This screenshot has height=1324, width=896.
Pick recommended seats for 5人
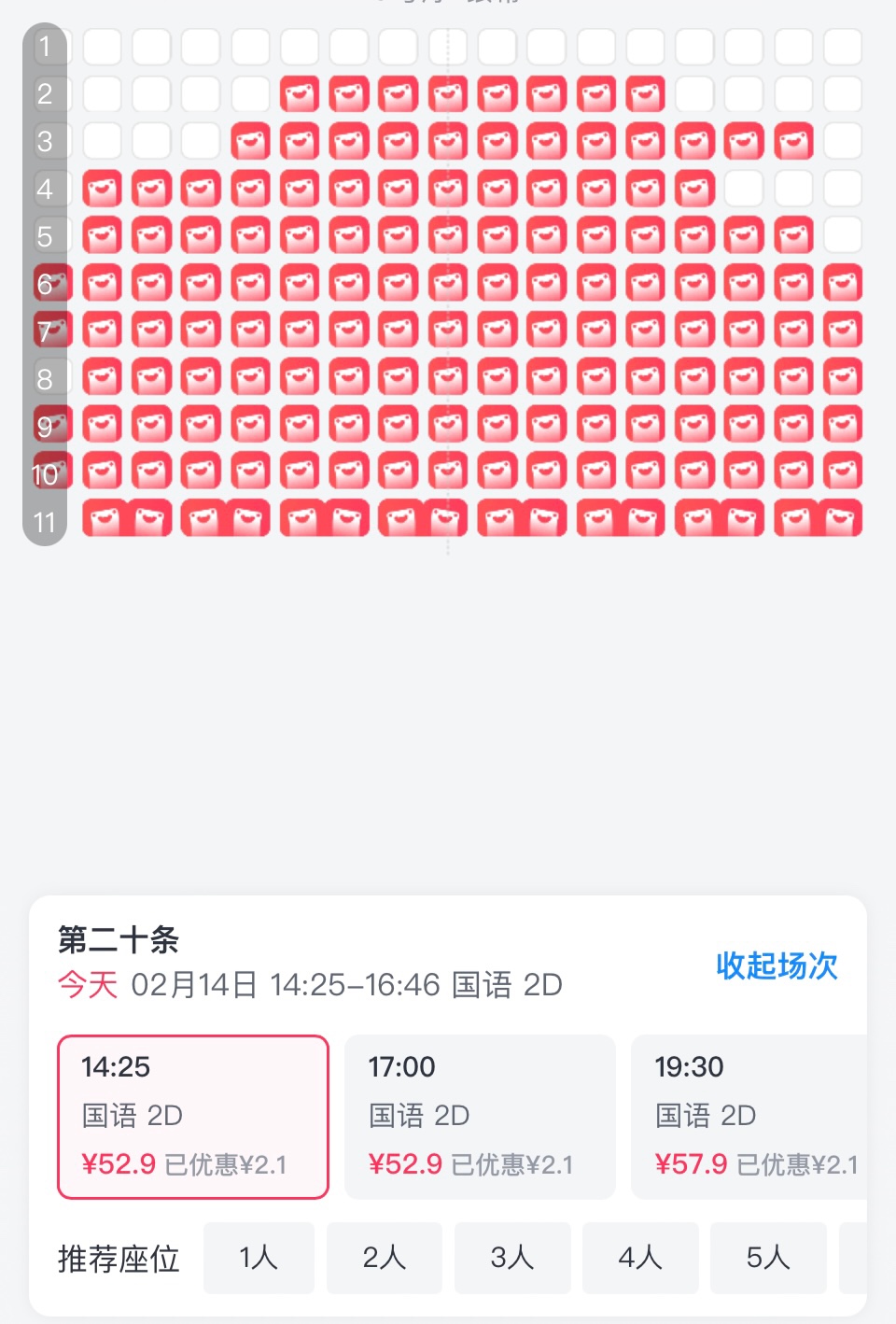(768, 1258)
